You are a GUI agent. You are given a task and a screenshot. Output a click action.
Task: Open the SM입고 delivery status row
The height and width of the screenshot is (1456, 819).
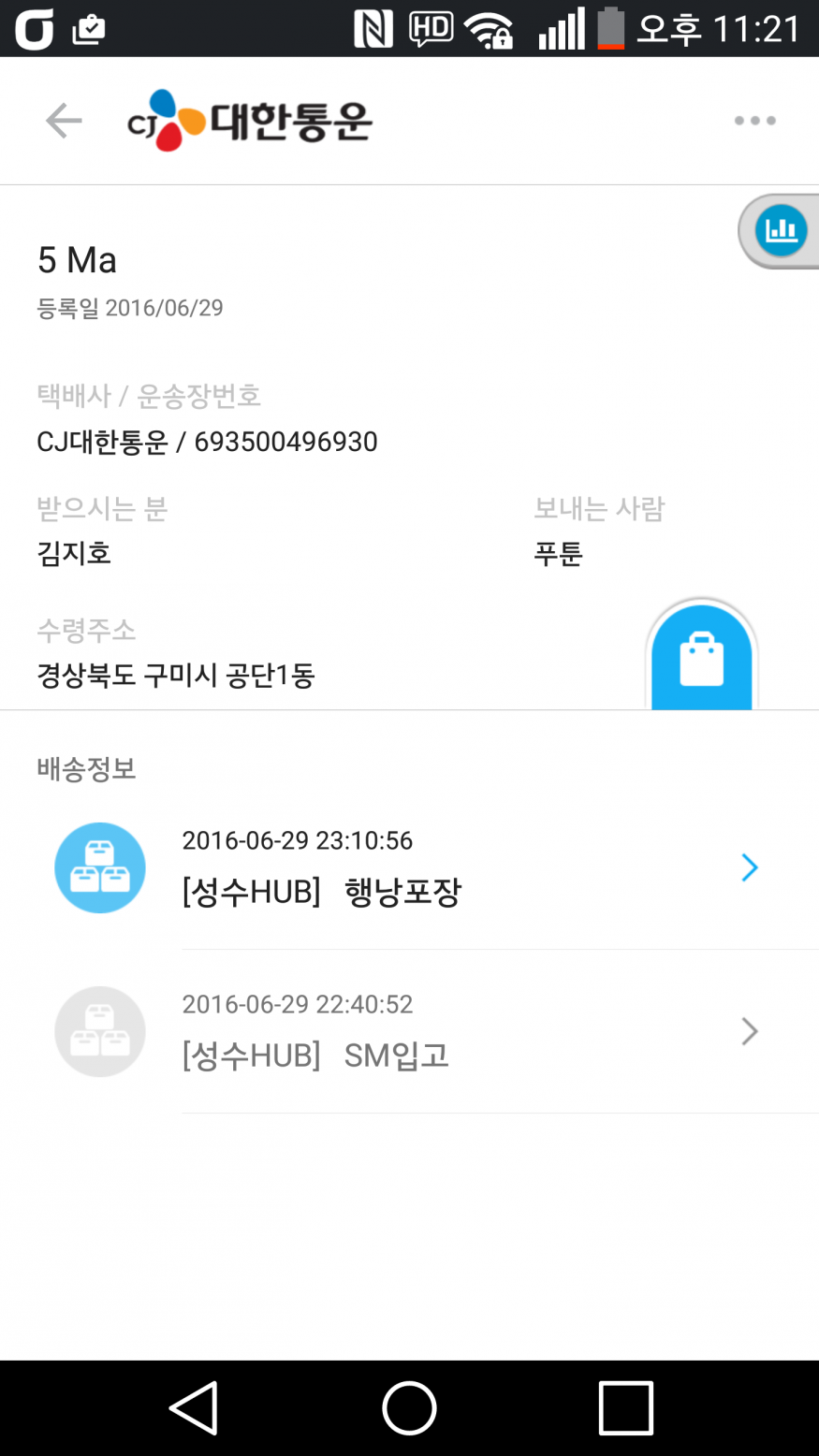coord(468,1031)
